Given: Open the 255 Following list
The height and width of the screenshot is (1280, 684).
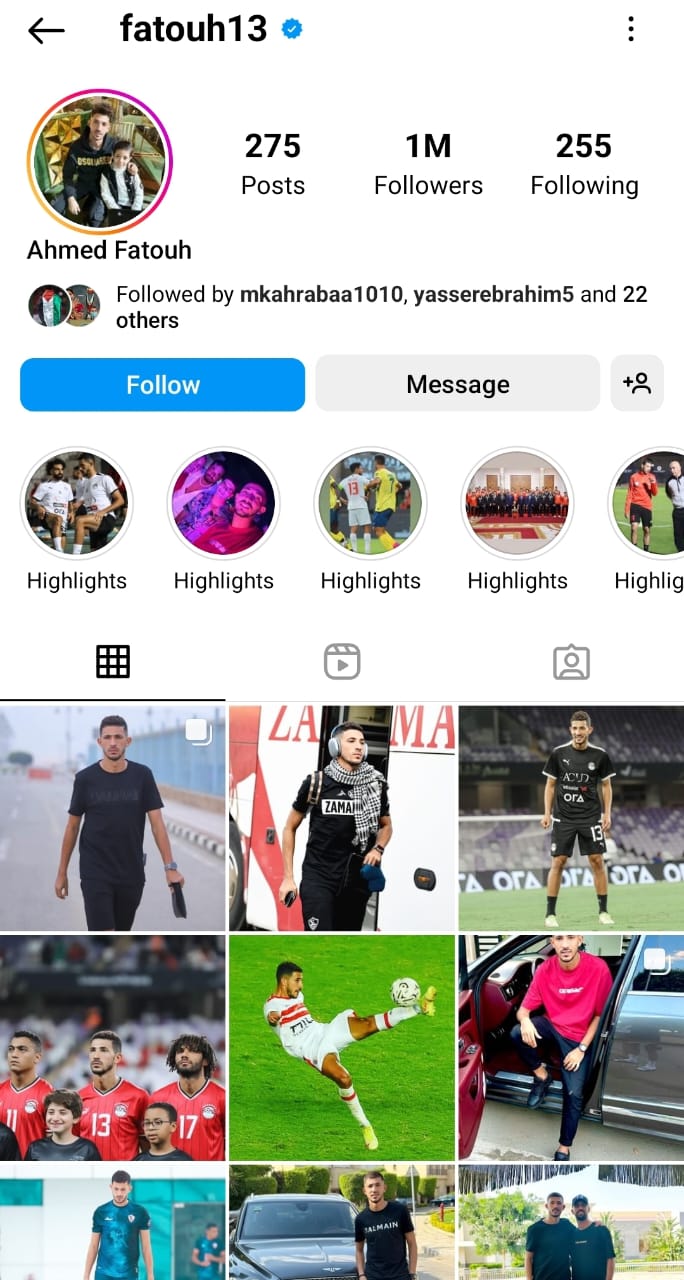Looking at the screenshot, I should click(x=584, y=164).
